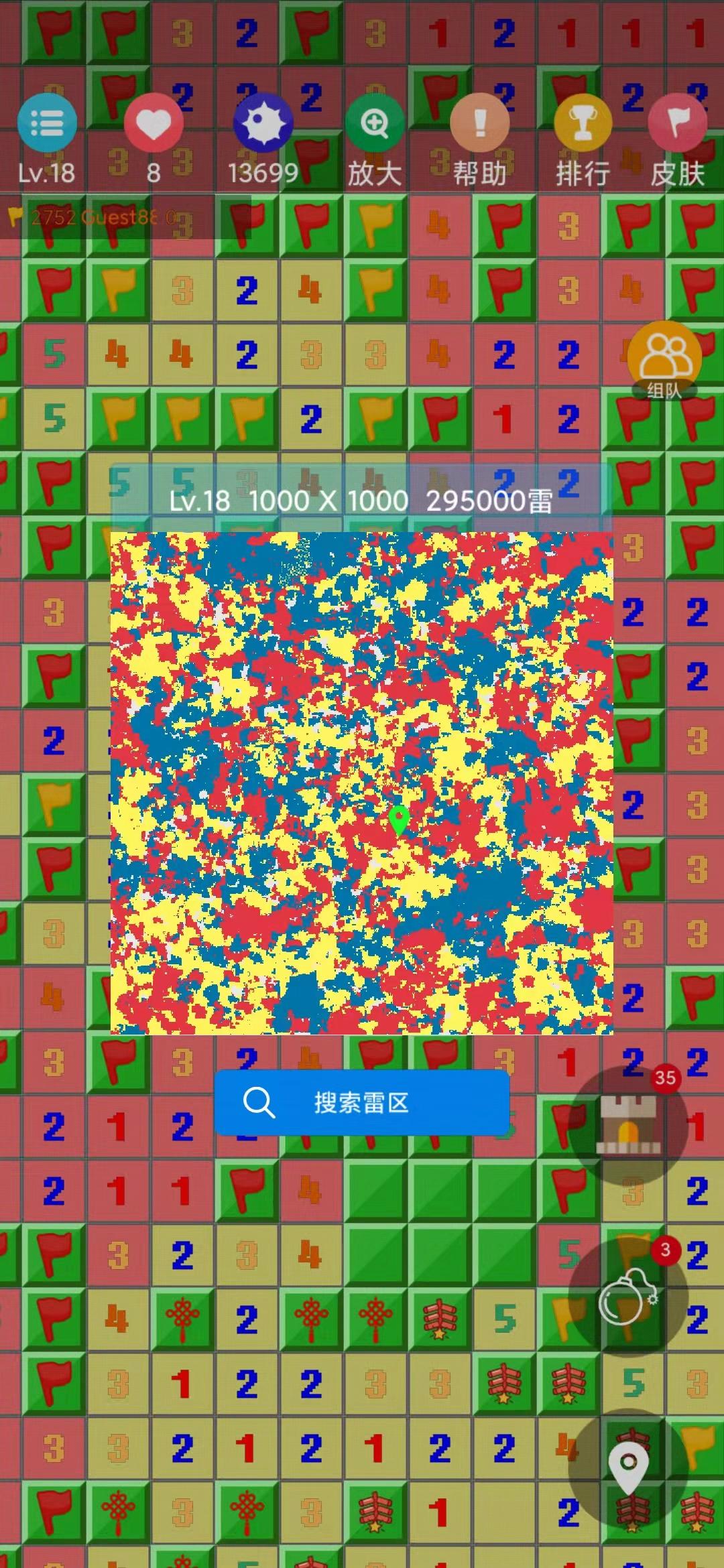Open the 皮肤 skin selector
This screenshot has width=724, height=1568.
coord(677,123)
